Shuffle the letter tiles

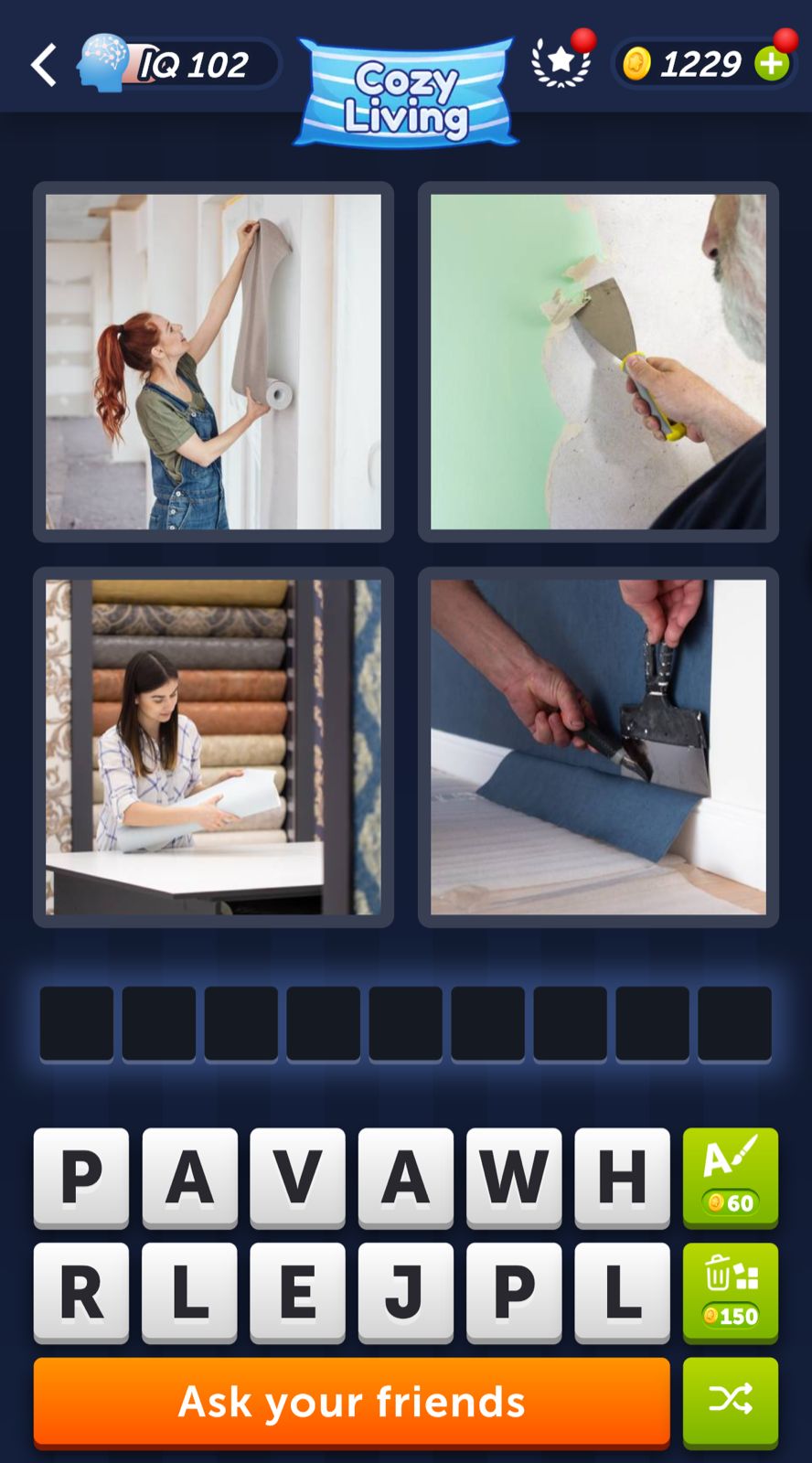click(730, 1400)
